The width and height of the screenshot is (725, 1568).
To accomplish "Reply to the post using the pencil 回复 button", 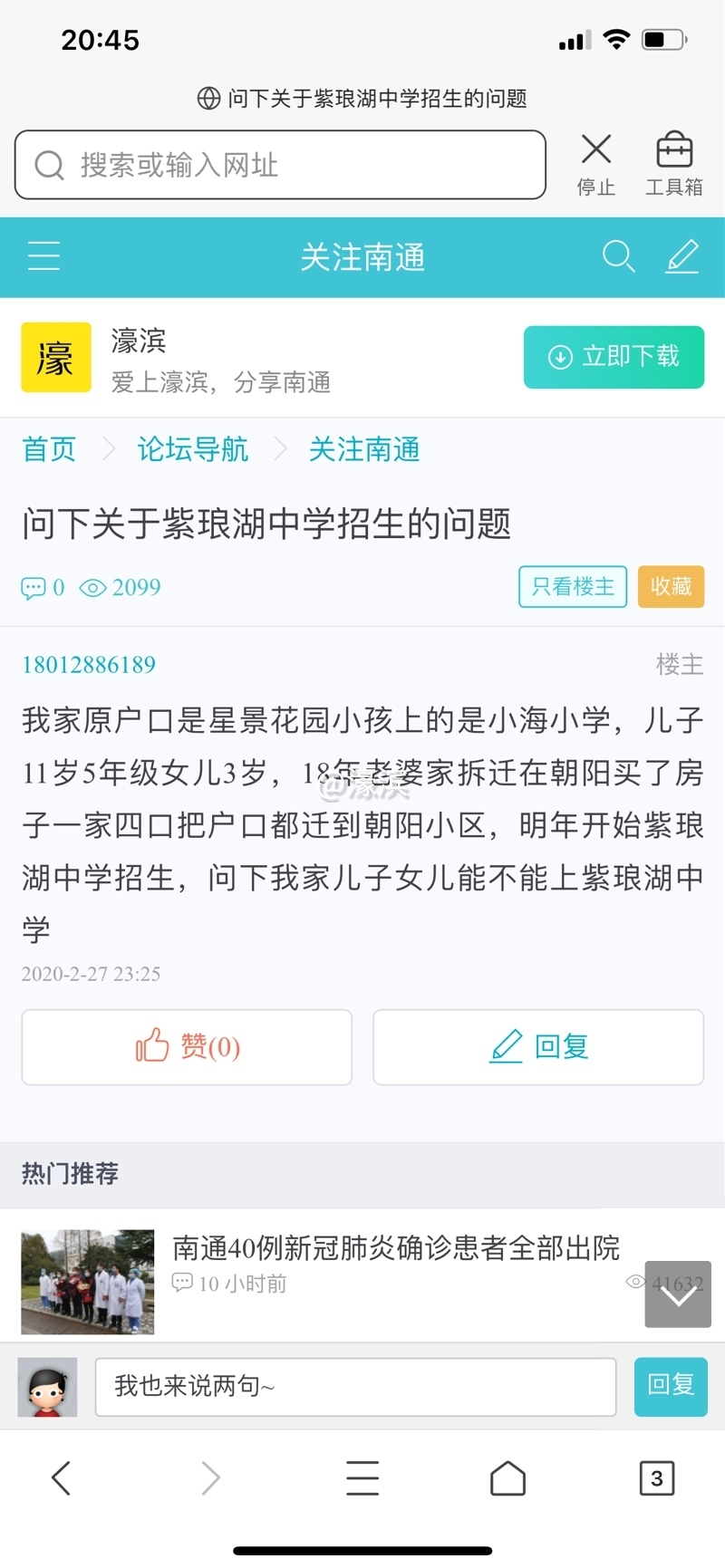I will coord(538,1047).
